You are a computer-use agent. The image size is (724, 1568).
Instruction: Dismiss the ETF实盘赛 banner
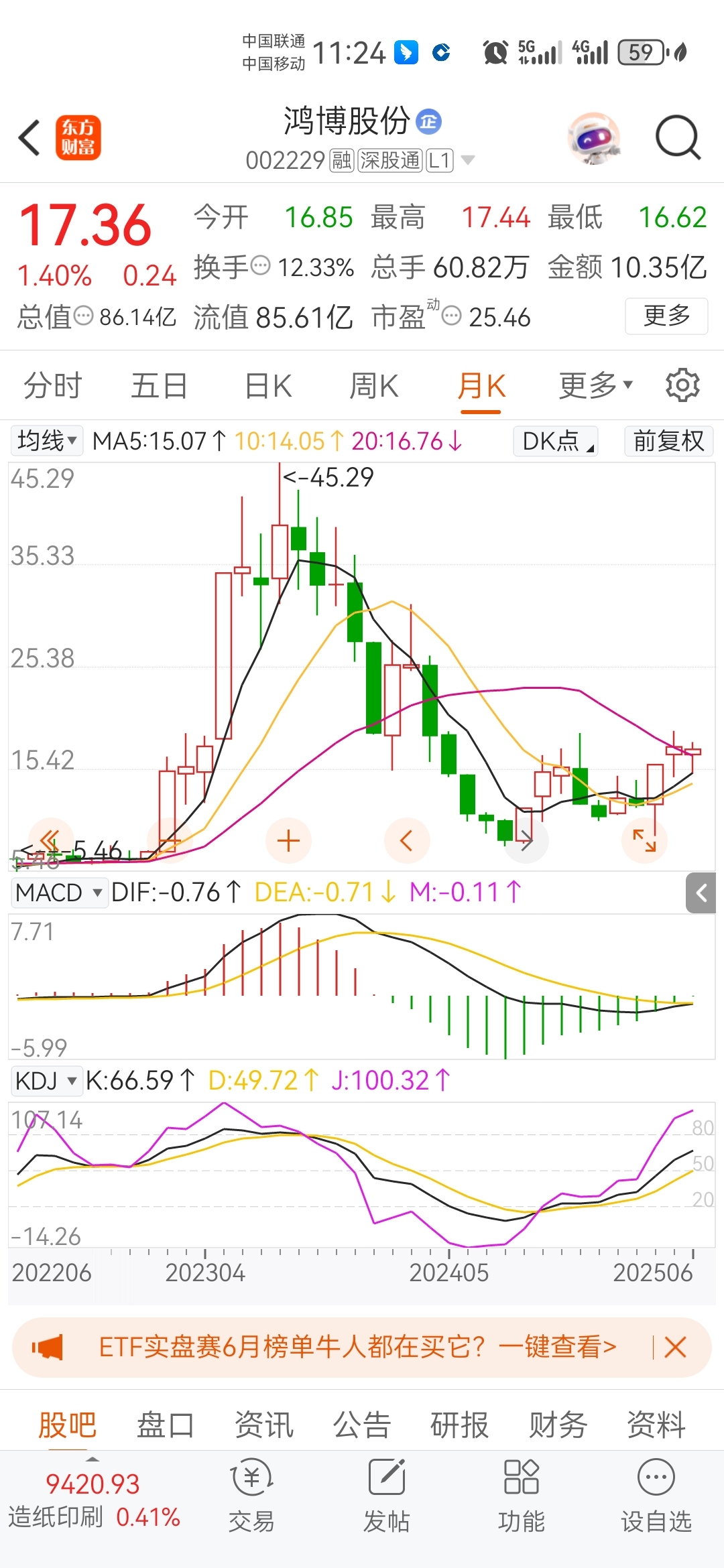675,1347
